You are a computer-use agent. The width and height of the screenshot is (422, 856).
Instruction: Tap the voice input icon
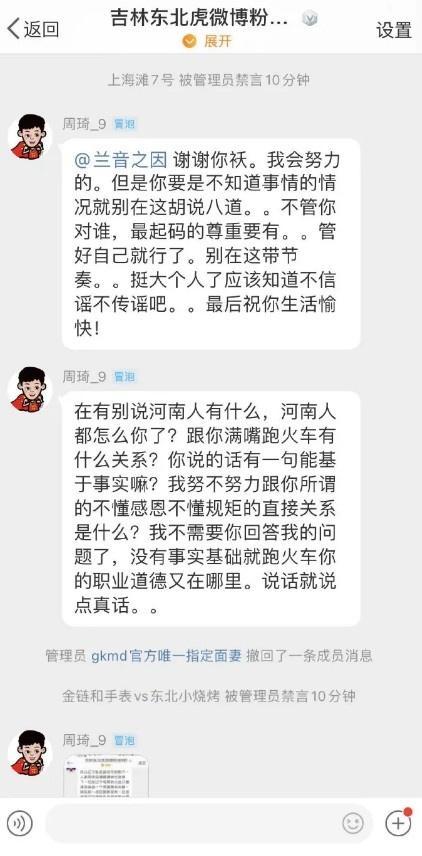click(20, 823)
